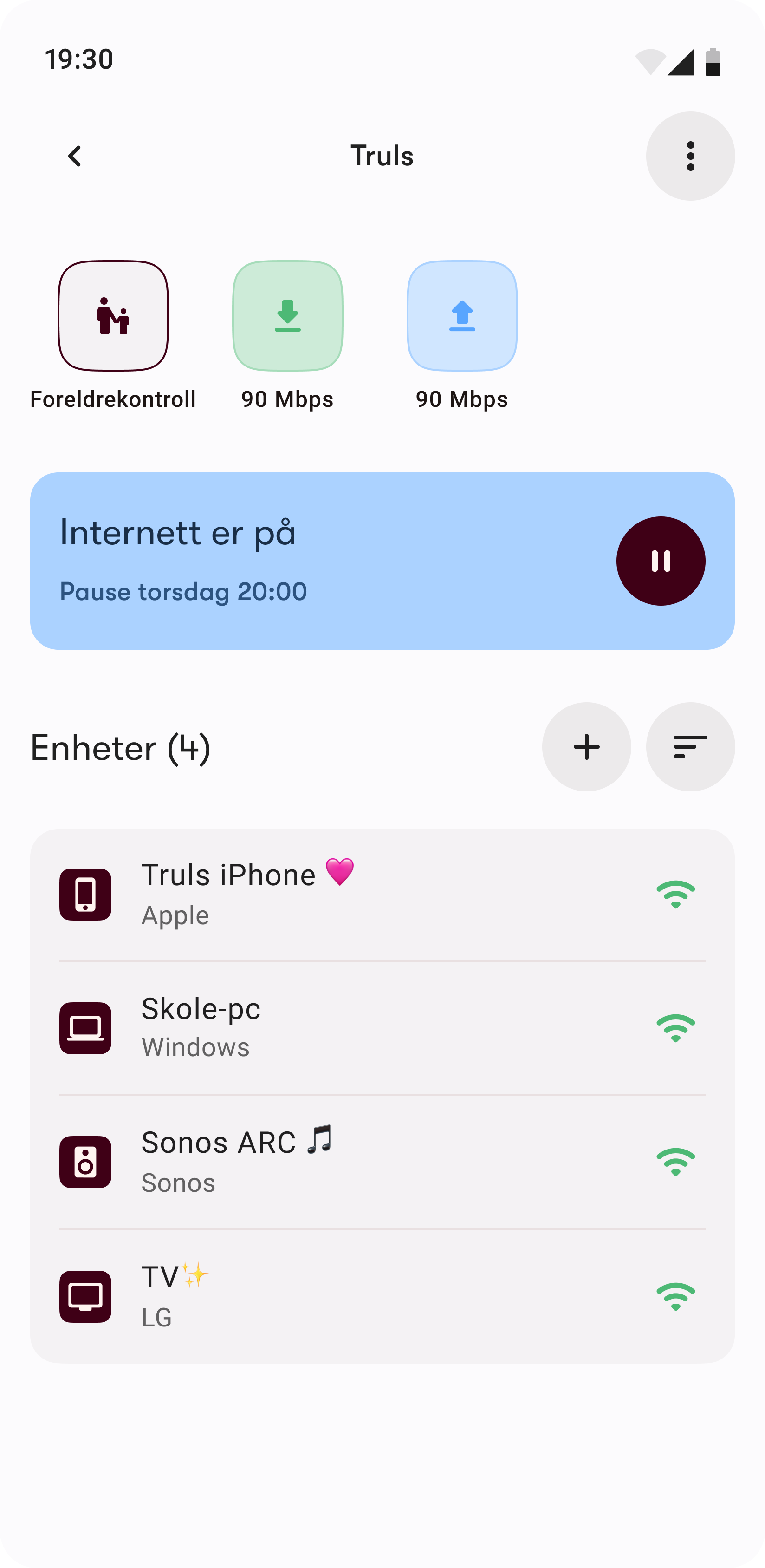Tap the blue upload speed tile
Image resolution: width=765 pixels, height=1568 pixels.
(x=462, y=316)
